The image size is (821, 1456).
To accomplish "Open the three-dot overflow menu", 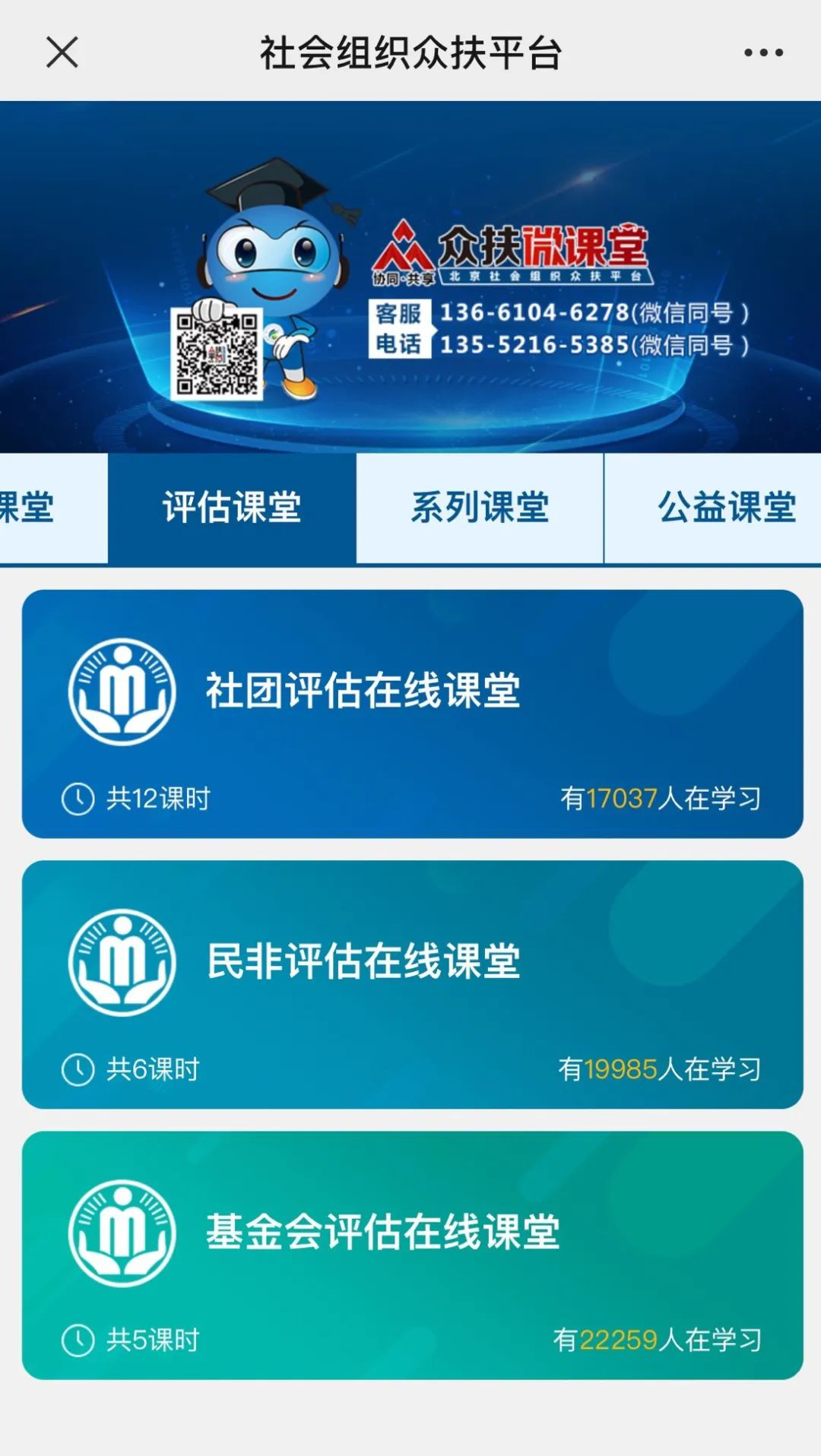I will click(763, 52).
